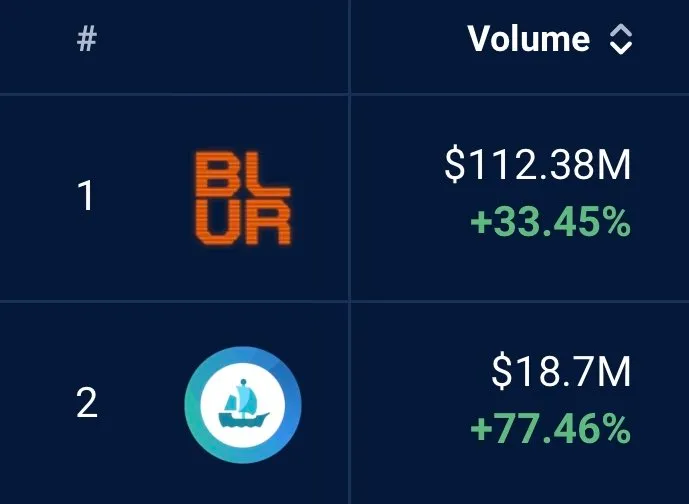Open the Blur marketplace row

point(242,197)
